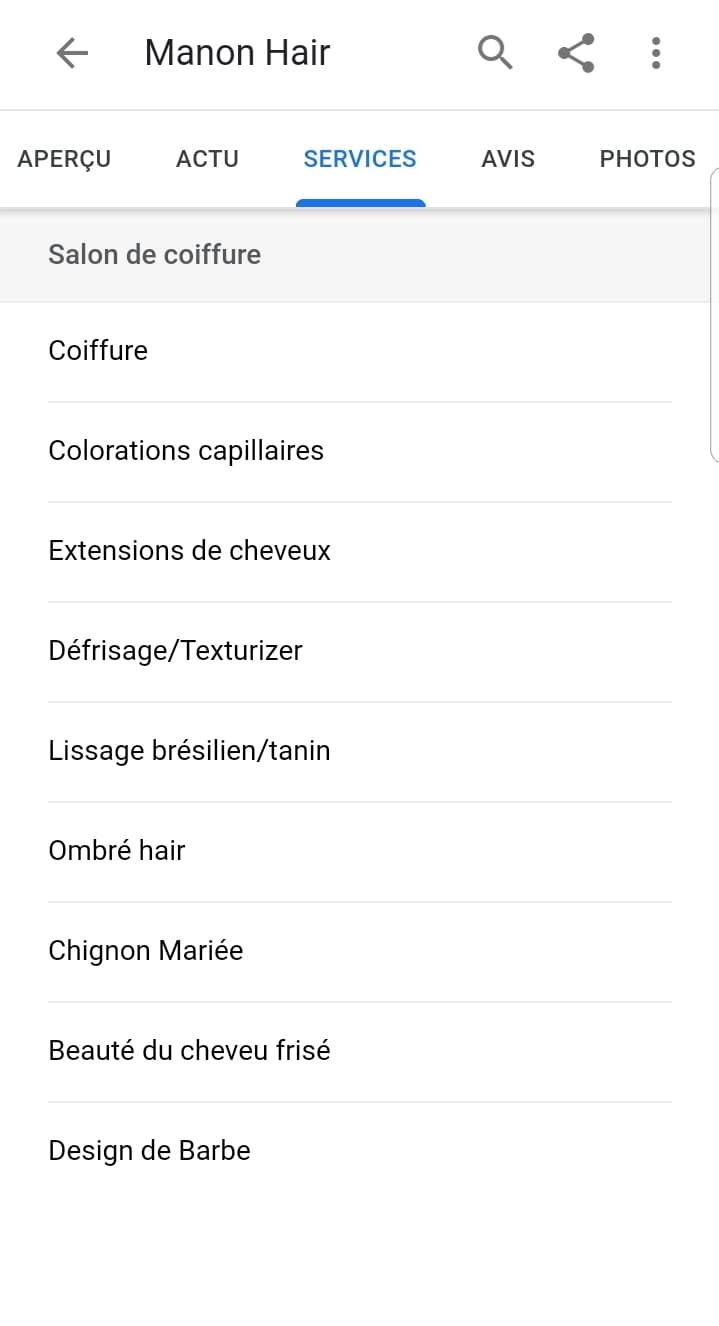
Task: Open the Design de Barbe service
Action: pos(360,1152)
